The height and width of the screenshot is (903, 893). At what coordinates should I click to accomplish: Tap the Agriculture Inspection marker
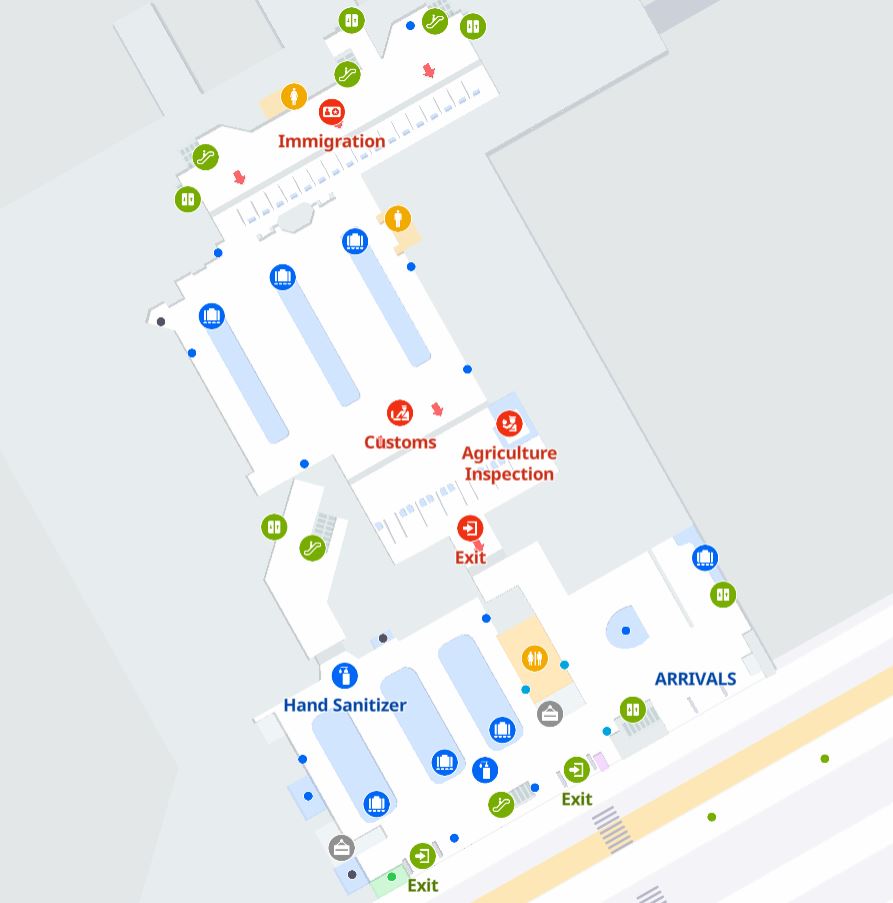pos(509,424)
